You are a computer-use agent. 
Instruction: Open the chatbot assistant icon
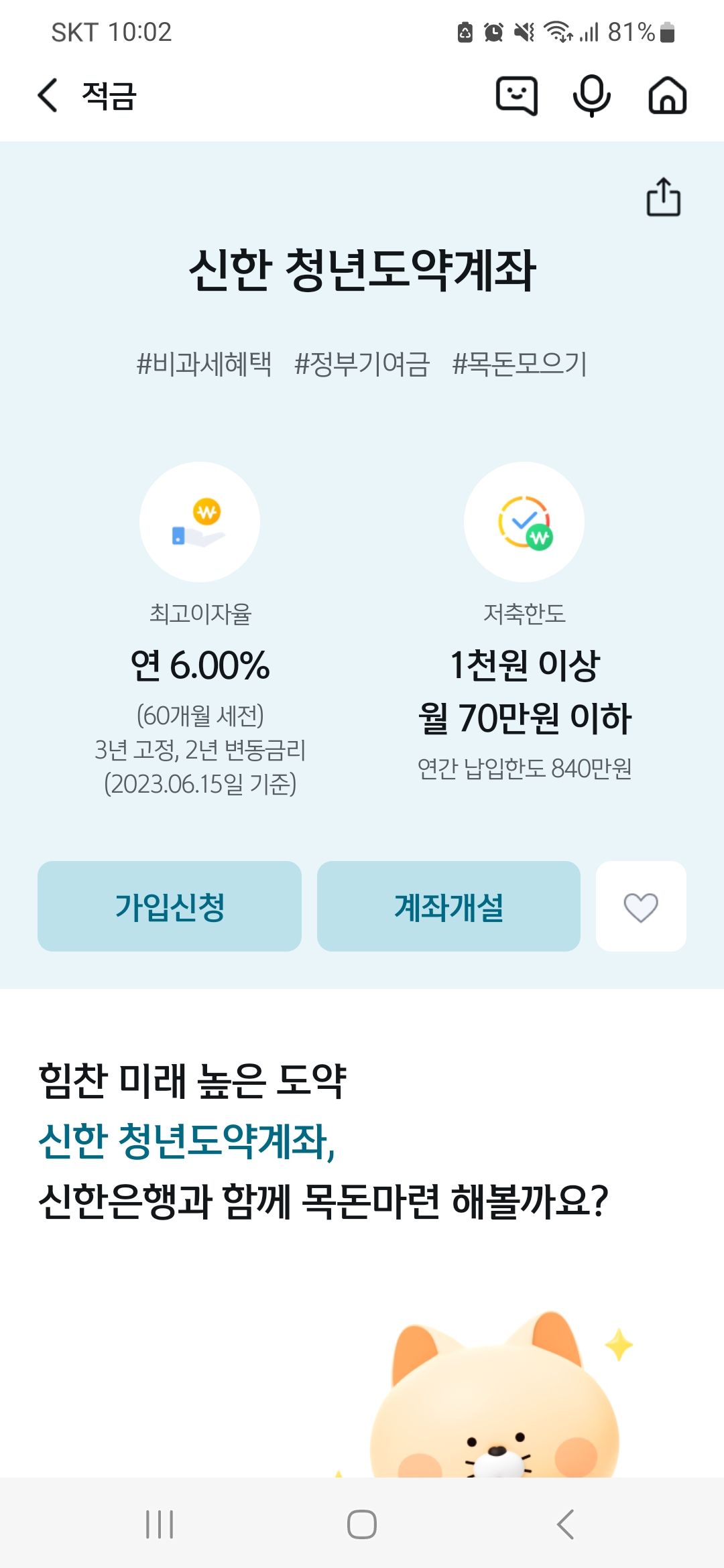click(516, 96)
